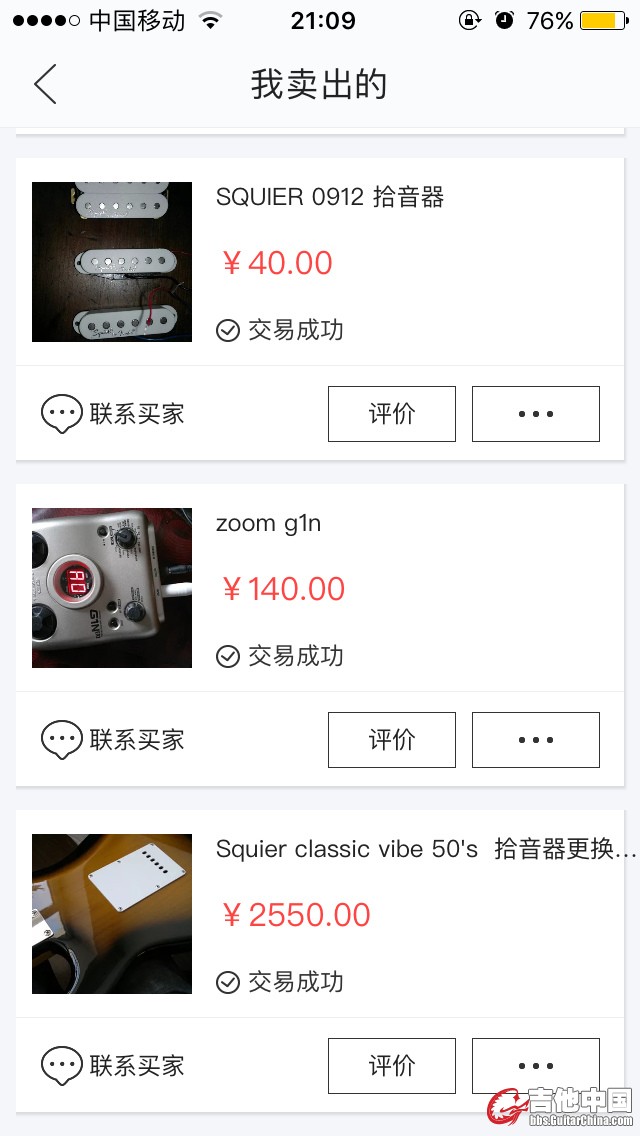Rate the Squier classic vibe 50's sale
Image resolution: width=640 pixels, height=1136 pixels.
point(392,1066)
